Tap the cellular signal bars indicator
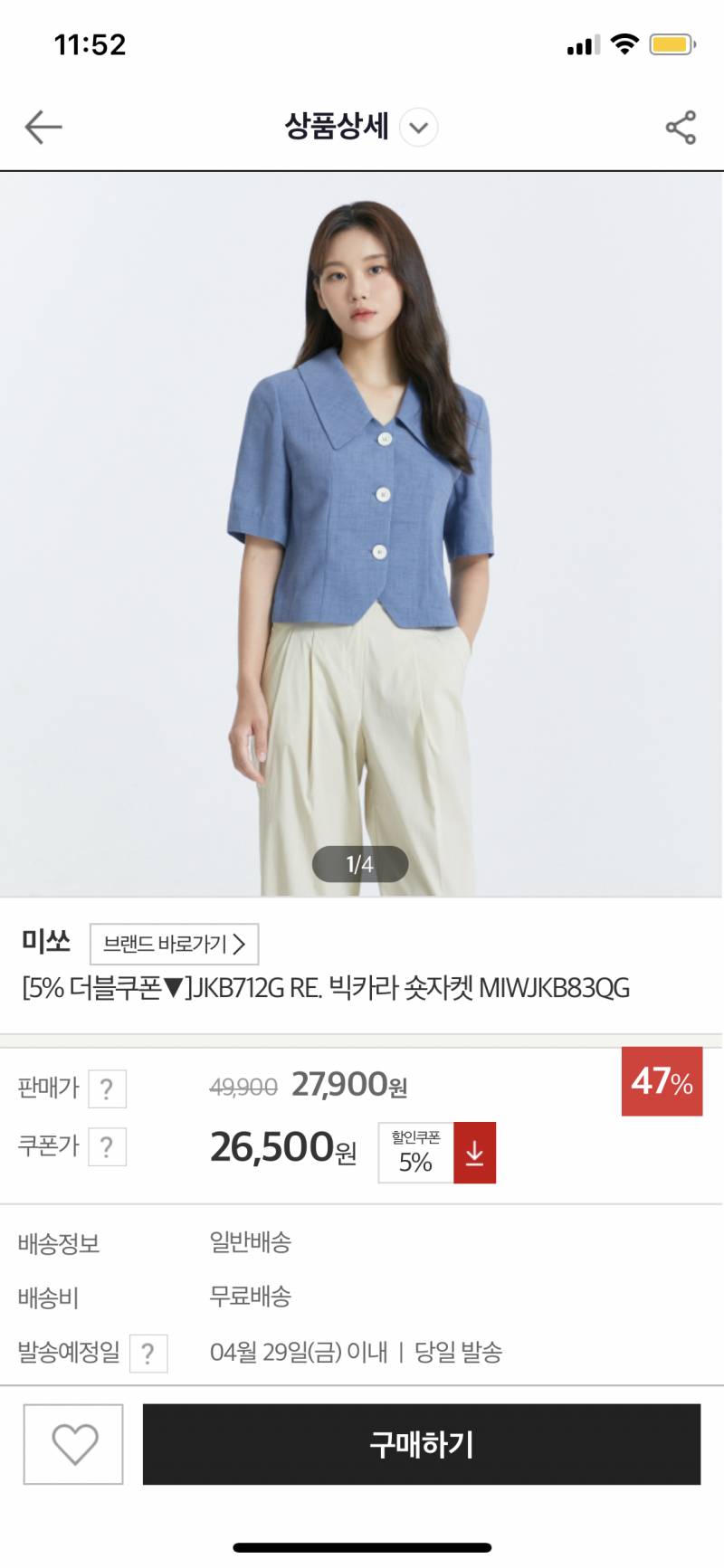Viewport: 724px width, 1568px height. [x=582, y=43]
